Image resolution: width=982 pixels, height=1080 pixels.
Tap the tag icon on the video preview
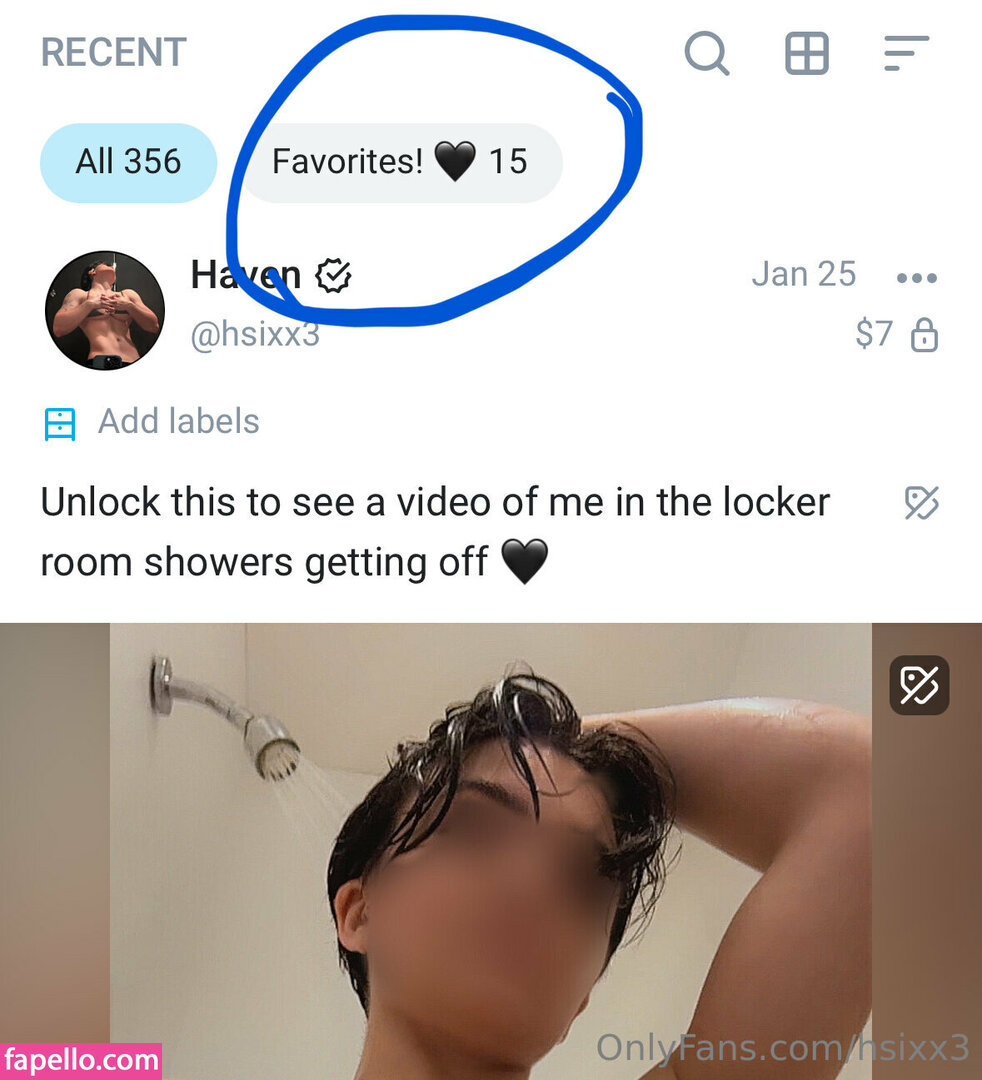tap(919, 685)
